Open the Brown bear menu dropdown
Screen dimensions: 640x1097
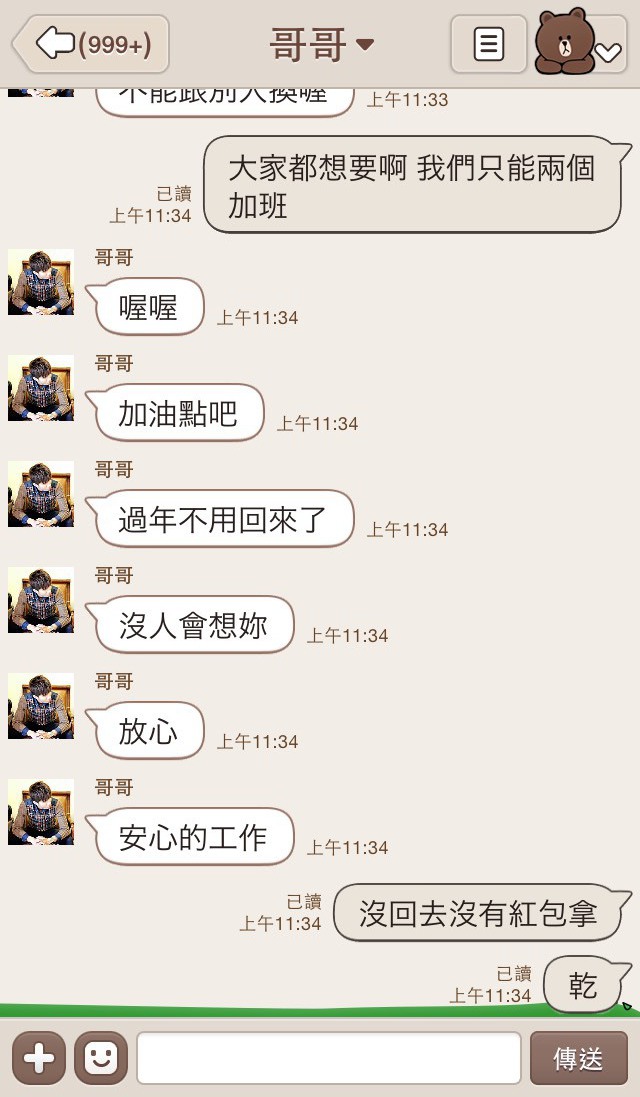click(x=580, y=44)
